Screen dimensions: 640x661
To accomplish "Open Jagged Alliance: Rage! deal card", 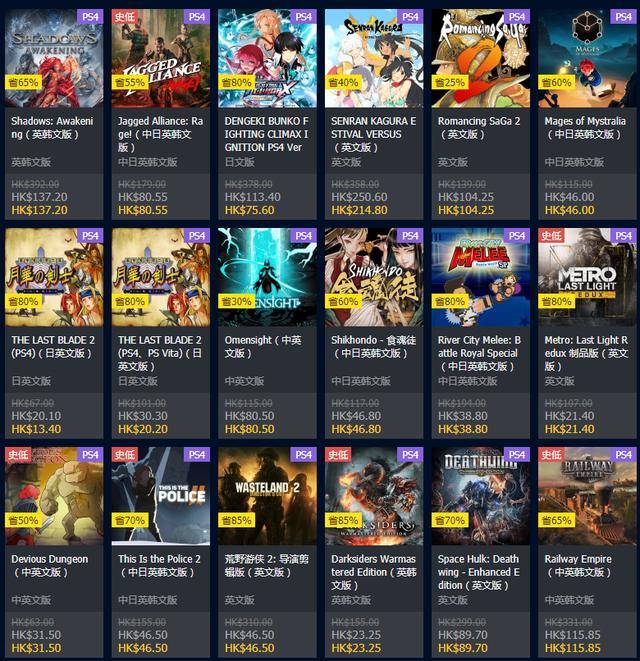I will tap(161, 114).
